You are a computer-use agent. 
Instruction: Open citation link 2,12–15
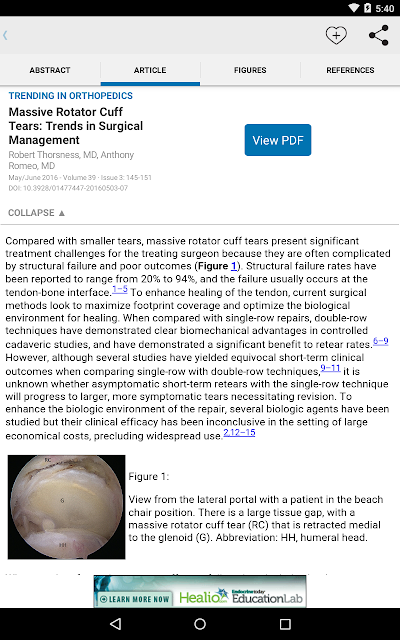(239, 432)
